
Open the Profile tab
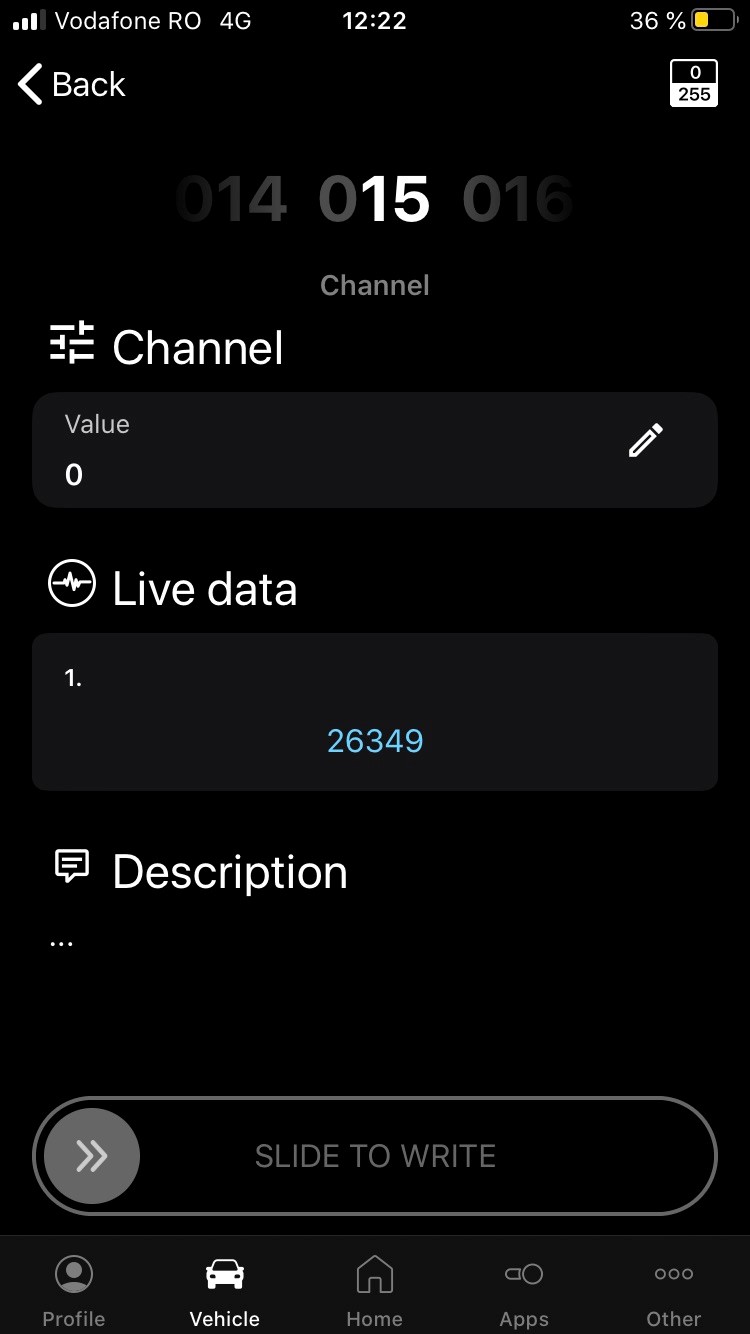pyautogui.click(x=74, y=1290)
